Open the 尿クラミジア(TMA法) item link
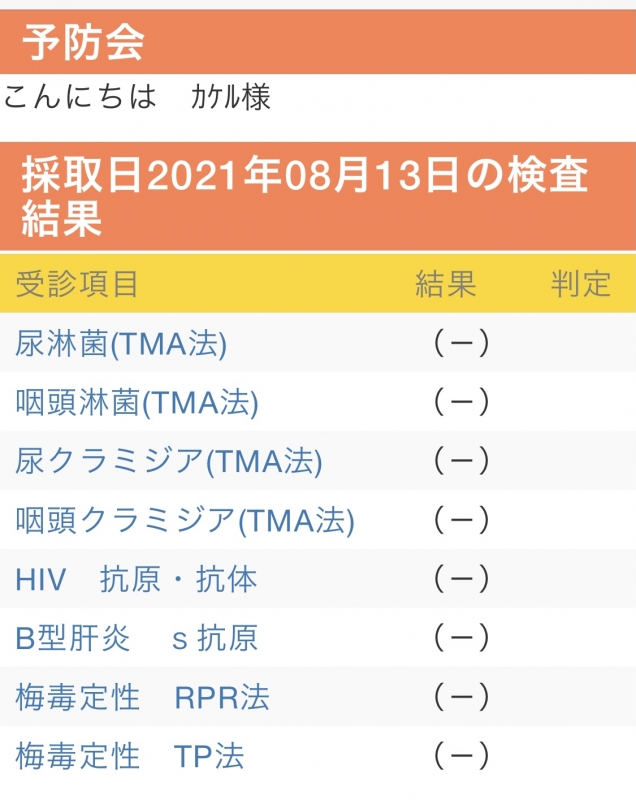Image resolution: width=636 pixels, height=800 pixels. pos(169,461)
